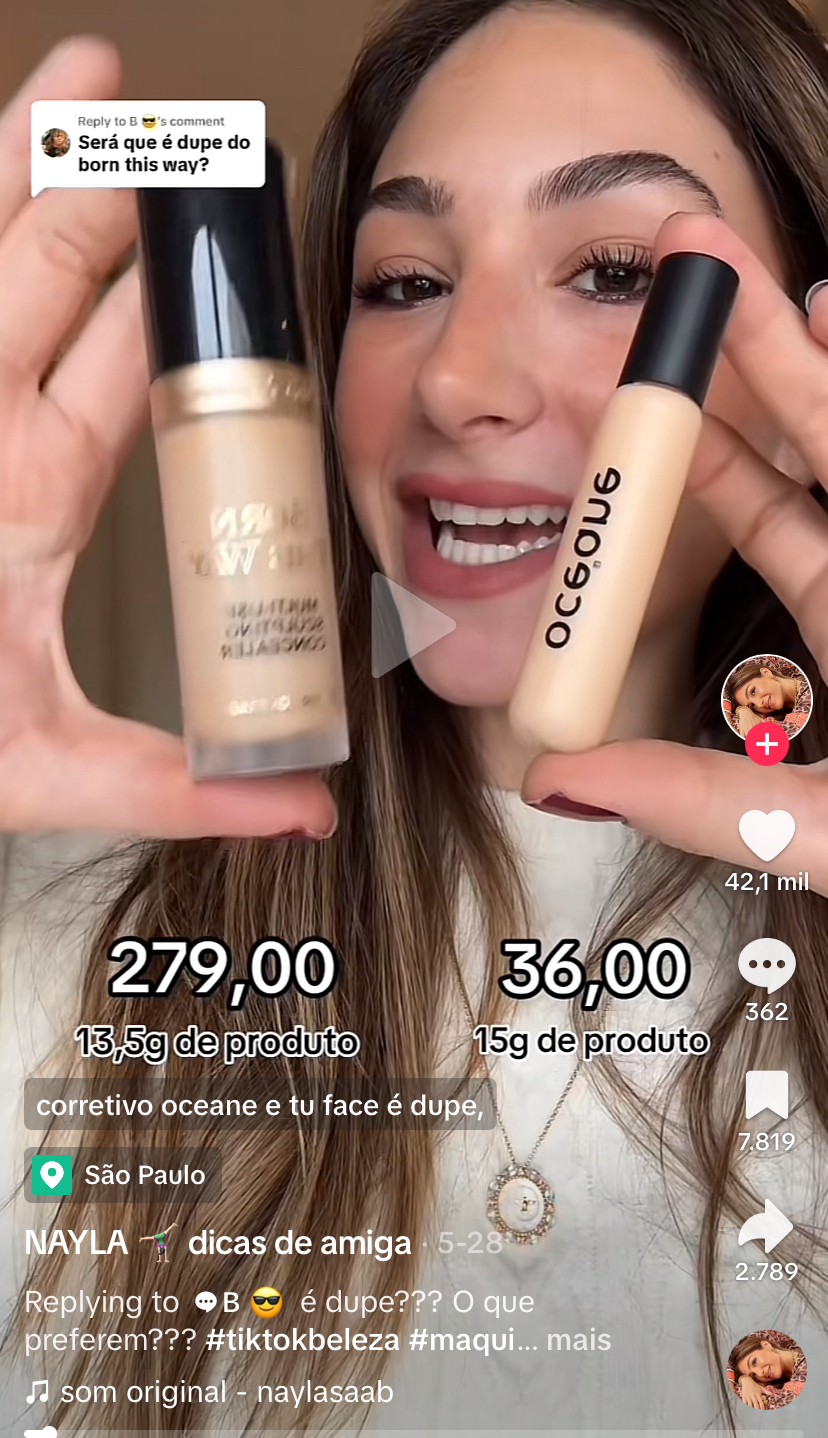Open the comments section
828x1438 pixels.
766,967
